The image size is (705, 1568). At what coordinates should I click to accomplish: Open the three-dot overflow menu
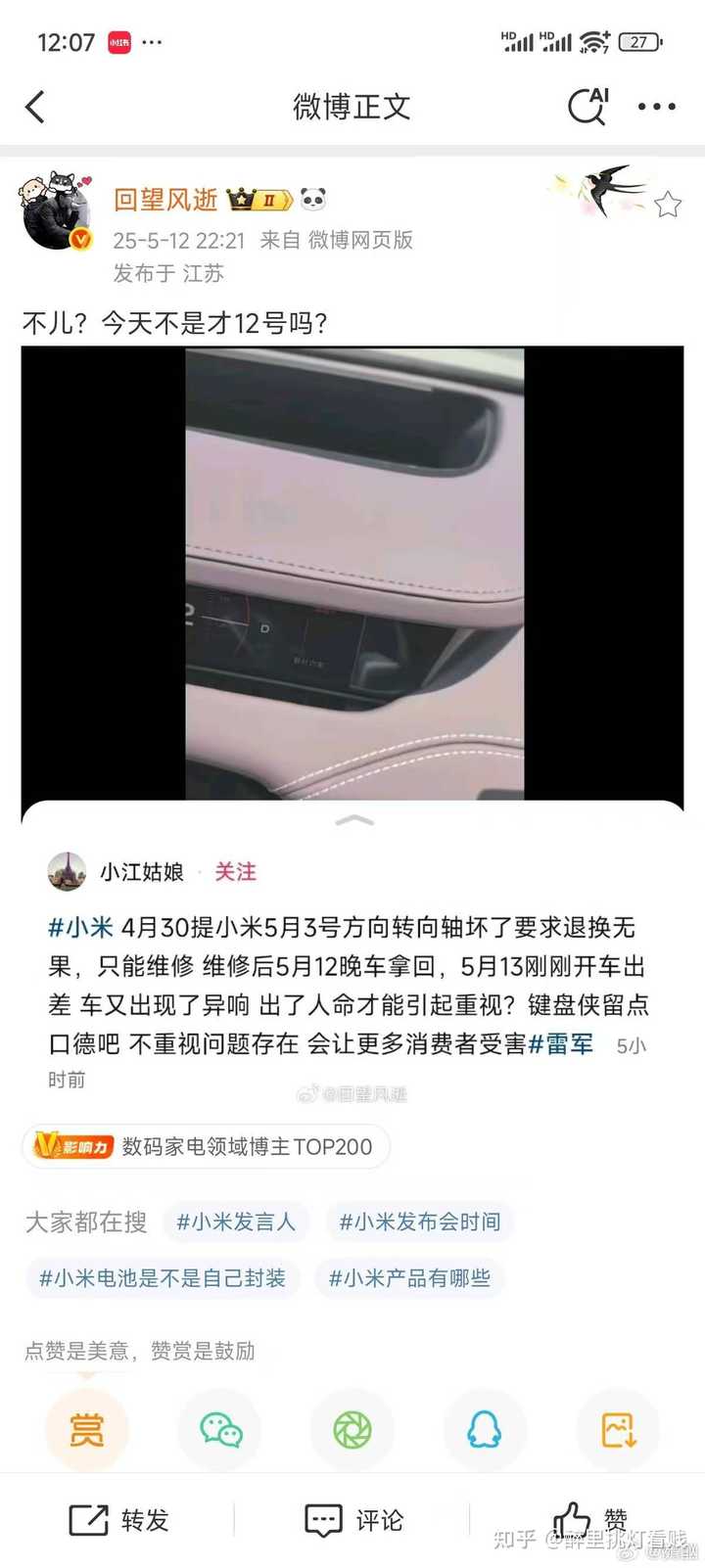point(656,107)
